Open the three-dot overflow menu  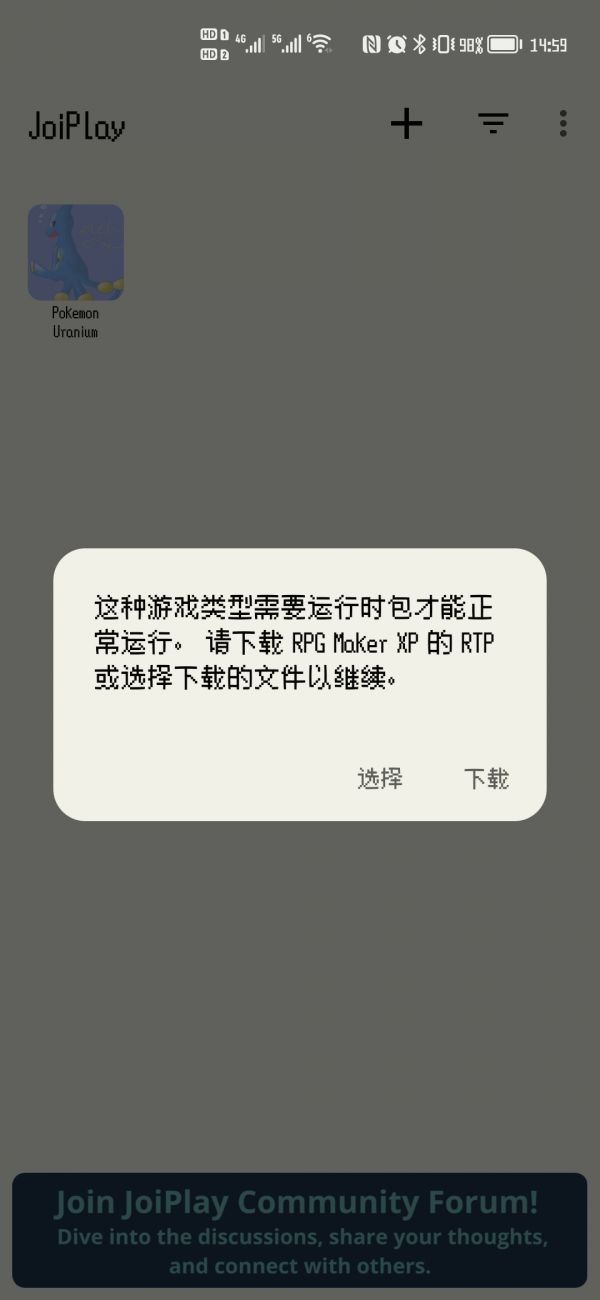pos(563,124)
